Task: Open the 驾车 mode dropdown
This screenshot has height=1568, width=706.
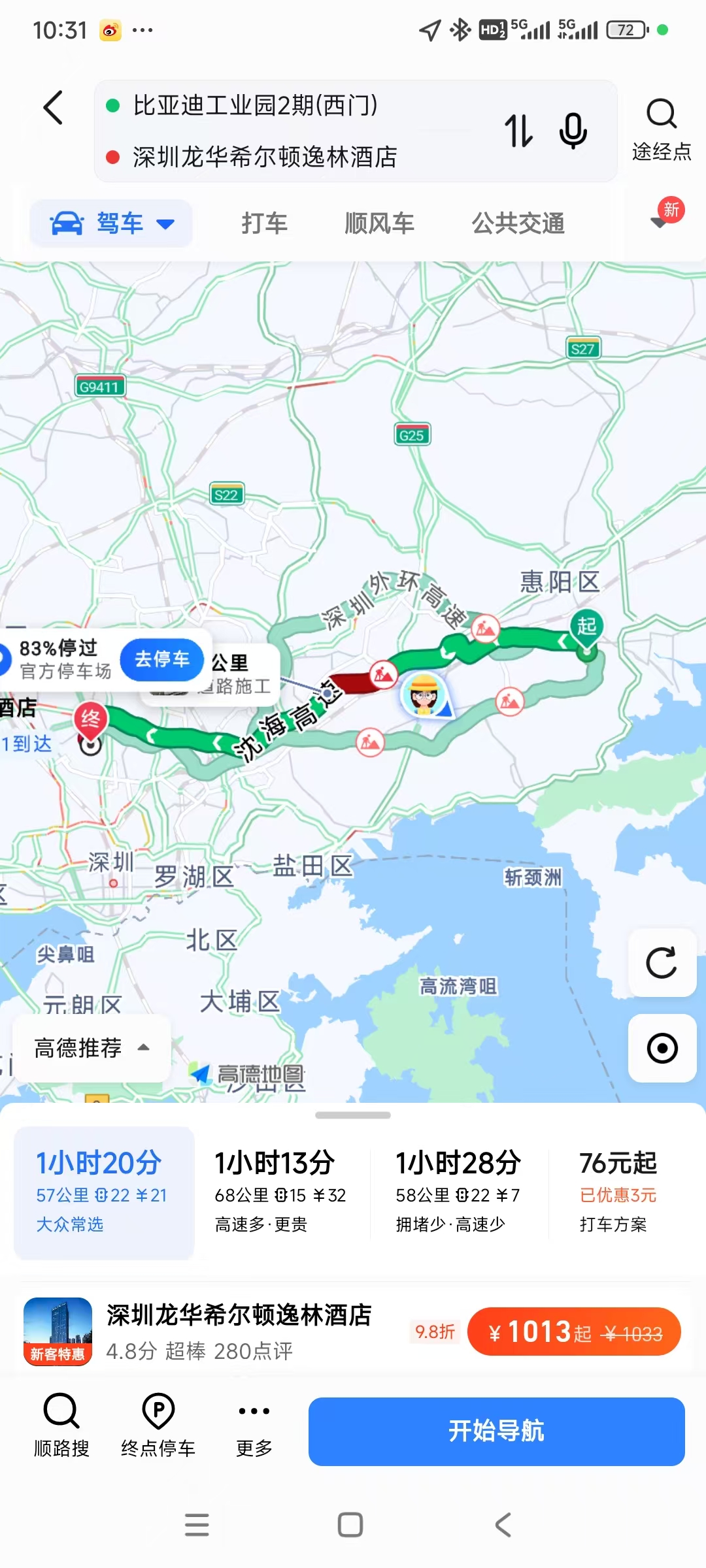Action: [x=111, y=223]
